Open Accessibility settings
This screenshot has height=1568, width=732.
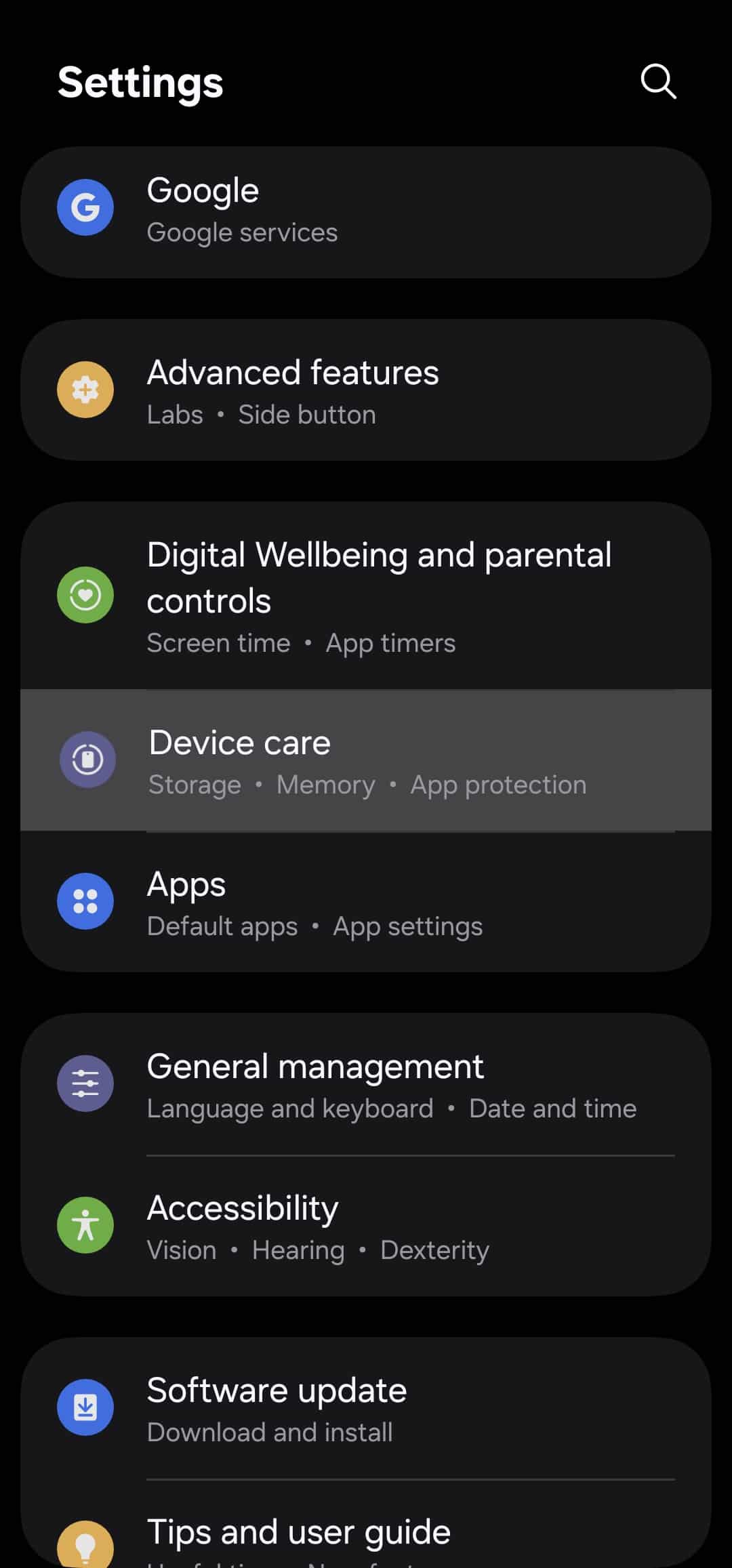[366, 1226]
